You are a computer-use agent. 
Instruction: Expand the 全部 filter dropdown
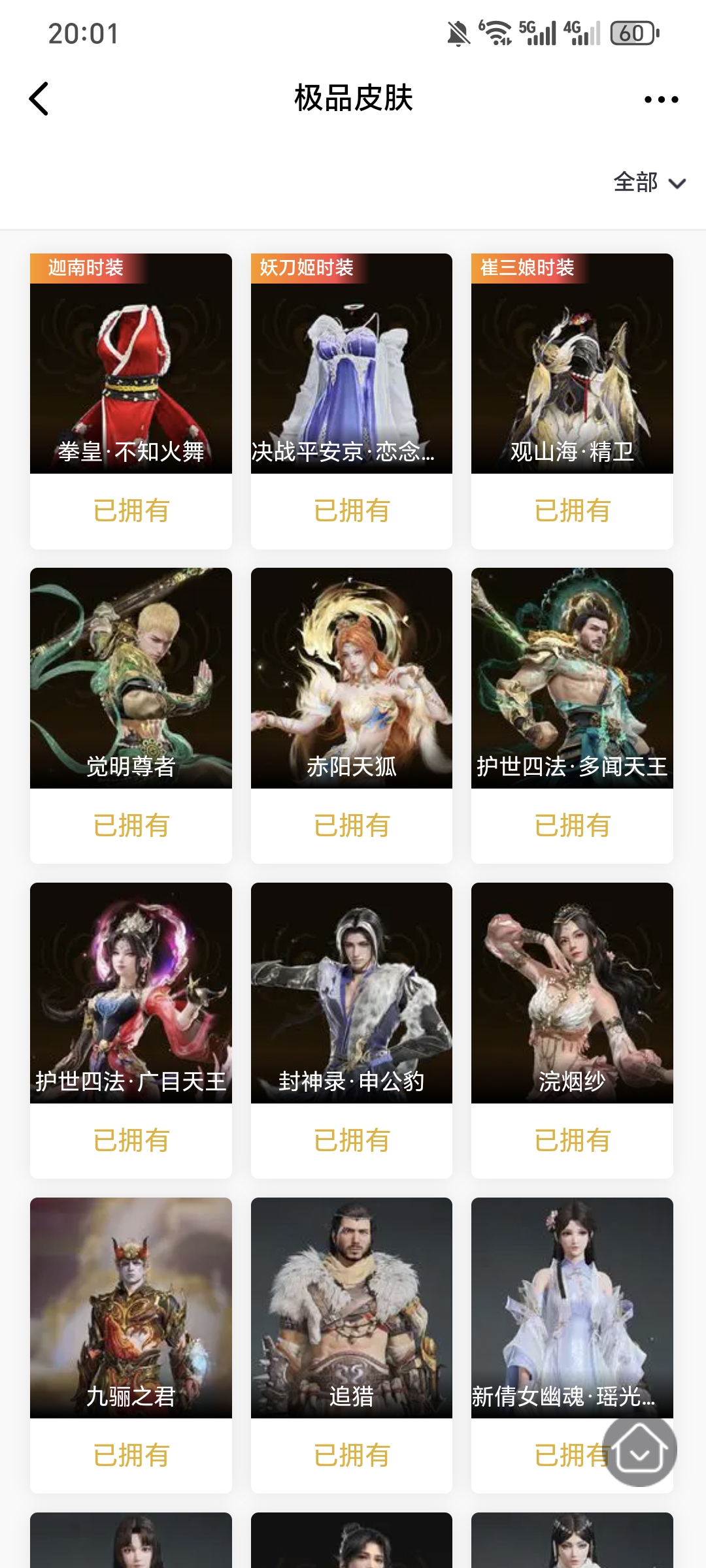(649, 182)
